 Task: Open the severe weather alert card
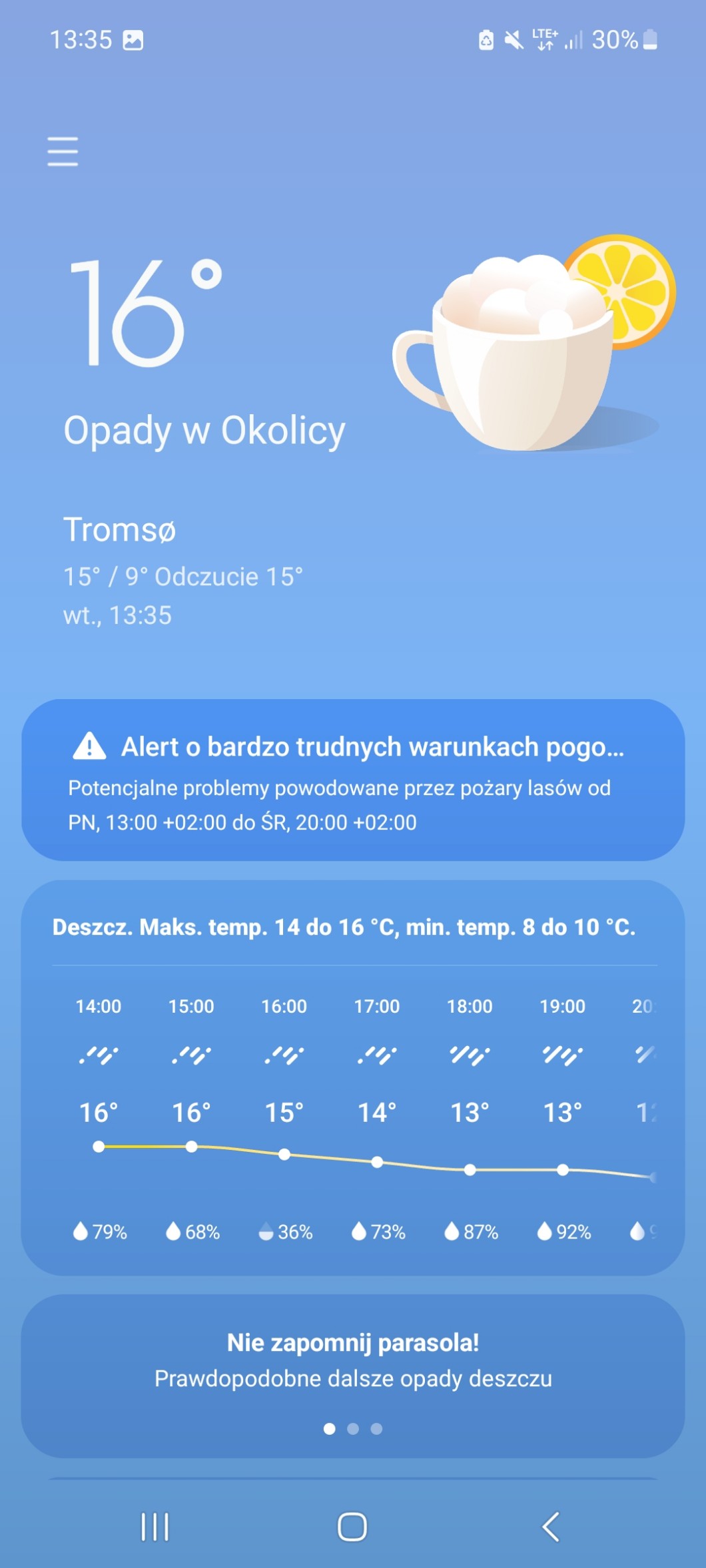[x=352, y=780]
